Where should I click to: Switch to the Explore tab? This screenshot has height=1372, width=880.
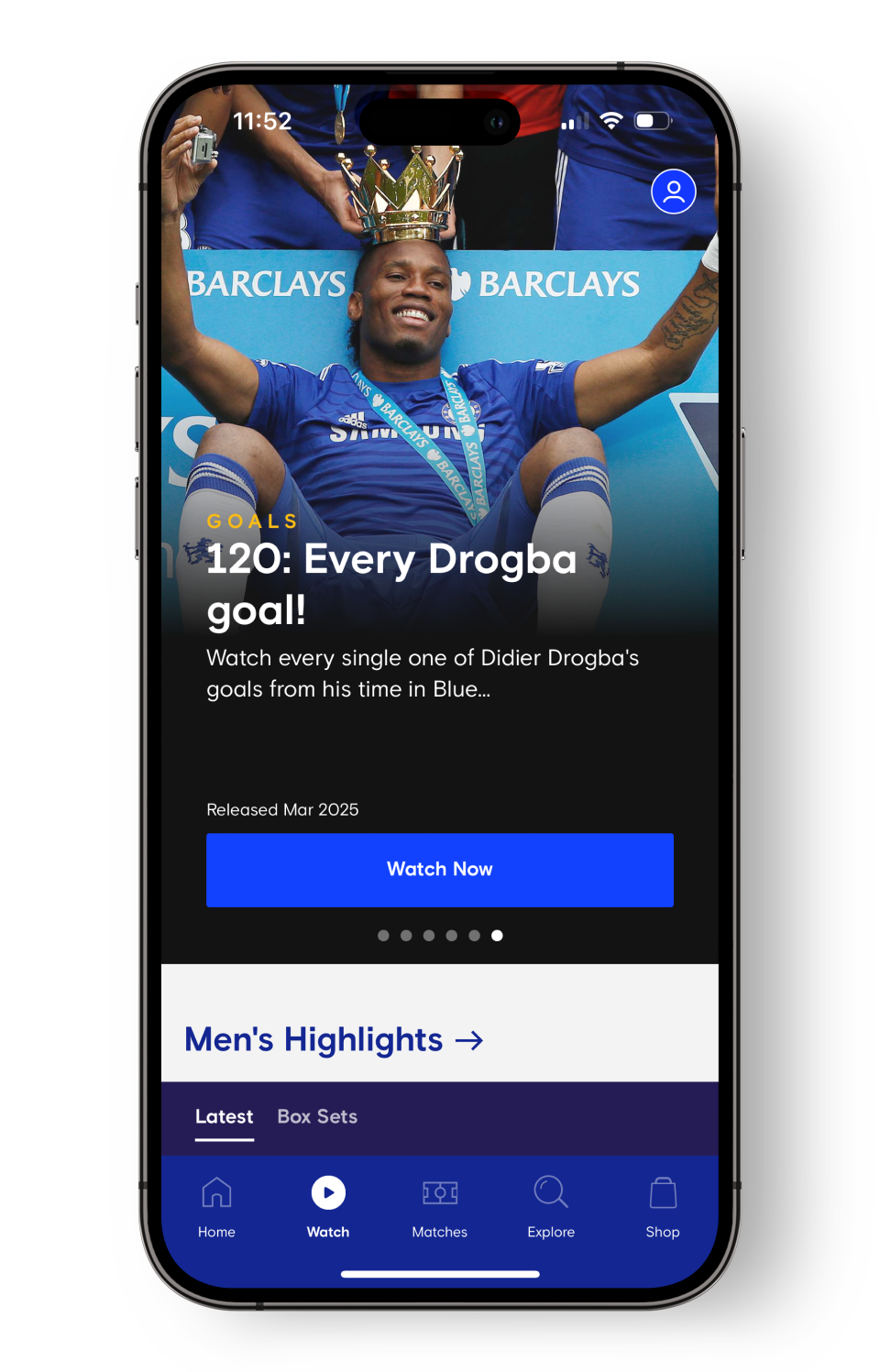coord(551,1207)
